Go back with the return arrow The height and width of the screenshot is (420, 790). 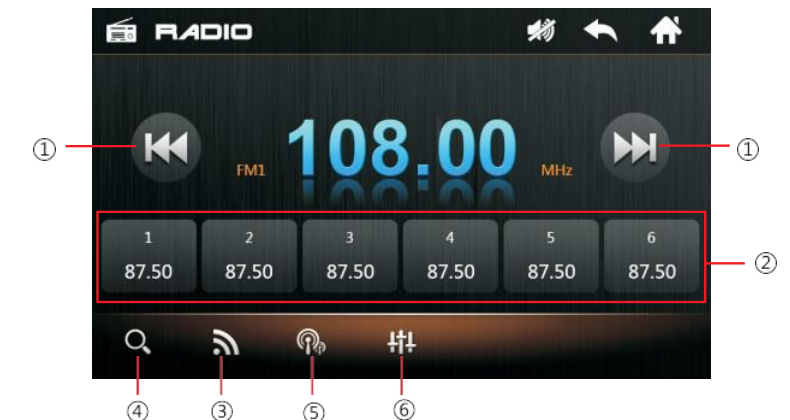(601, 32)
